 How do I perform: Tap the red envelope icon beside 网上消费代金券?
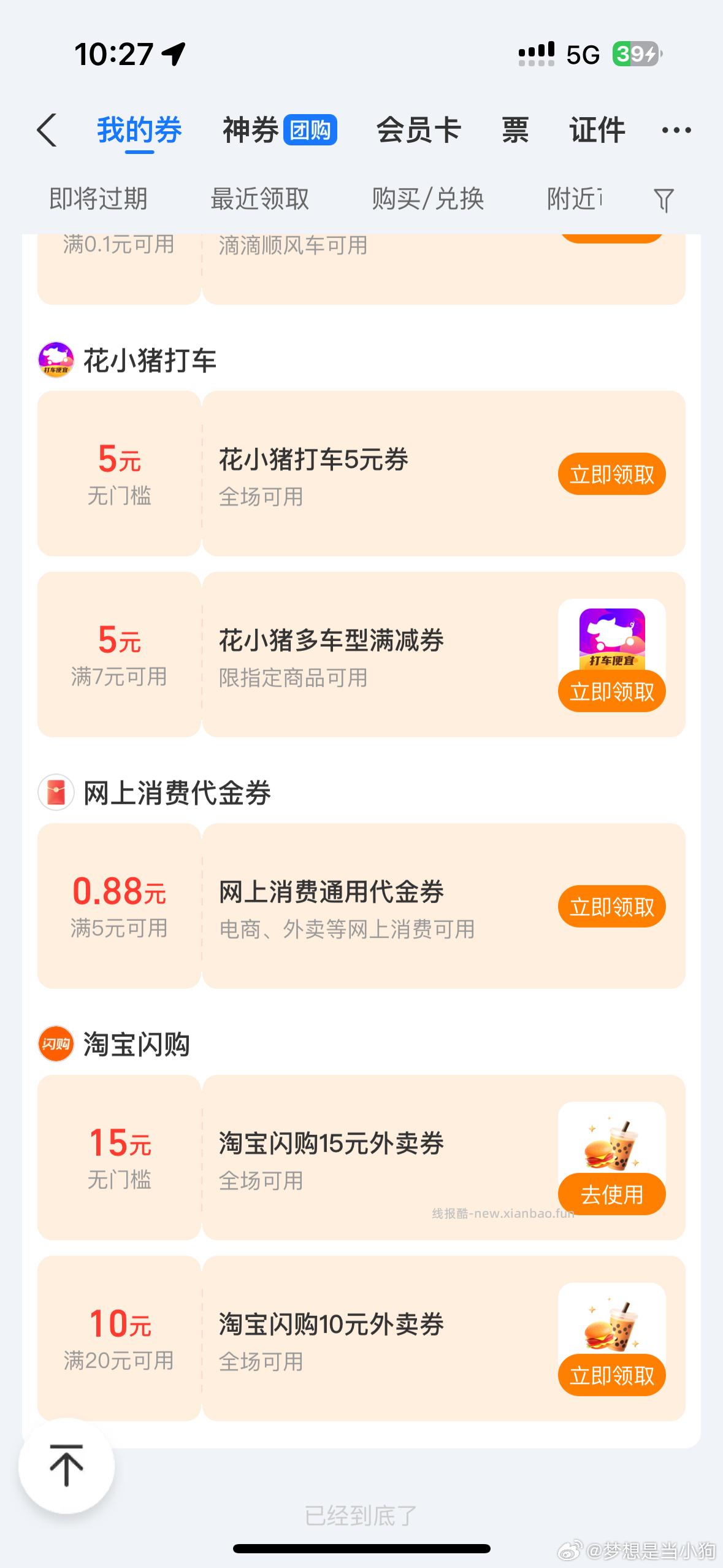tap(55, 794)
